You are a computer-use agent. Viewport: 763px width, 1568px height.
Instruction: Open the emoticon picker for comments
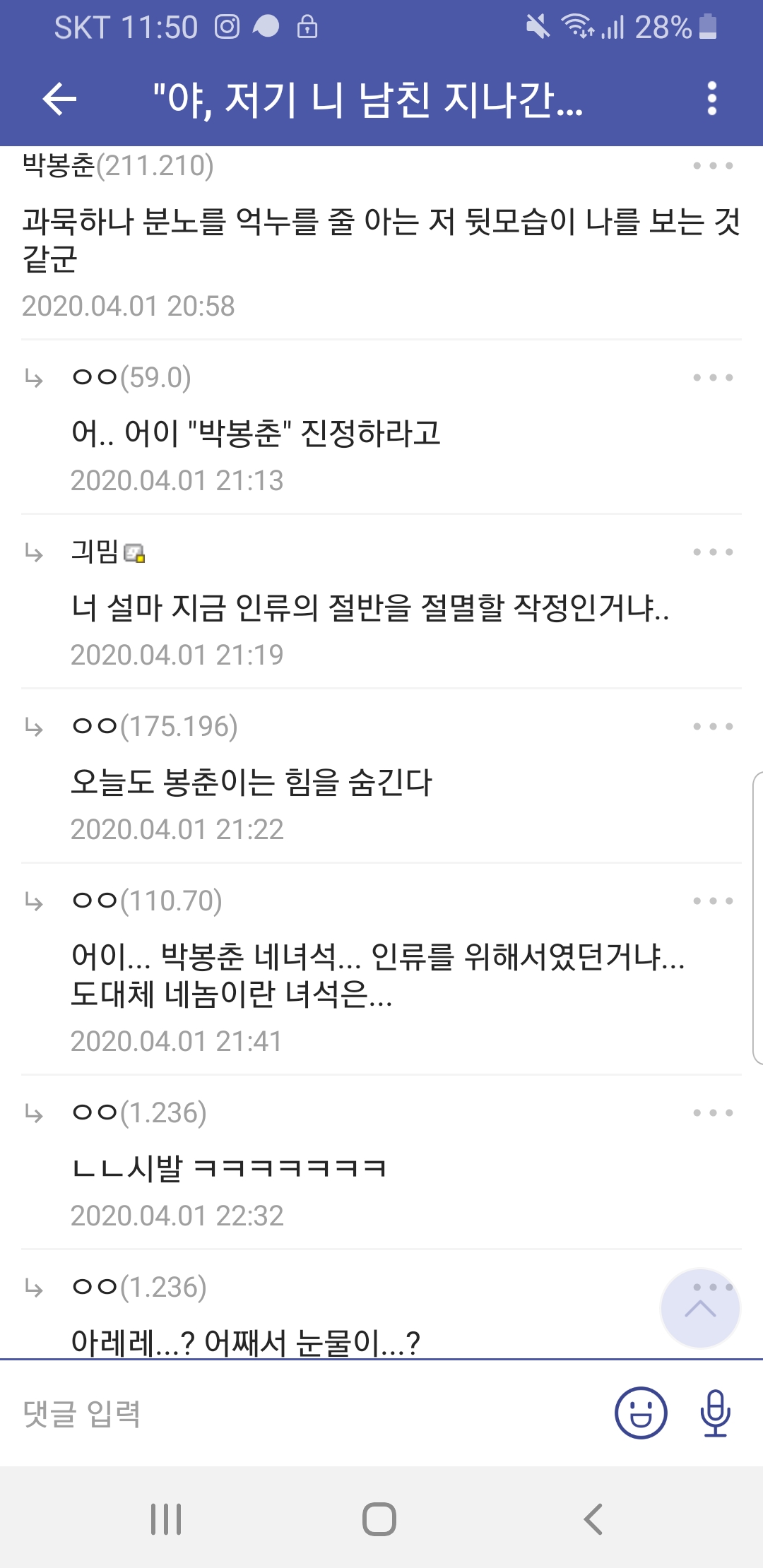click(x=641, y=1413)
